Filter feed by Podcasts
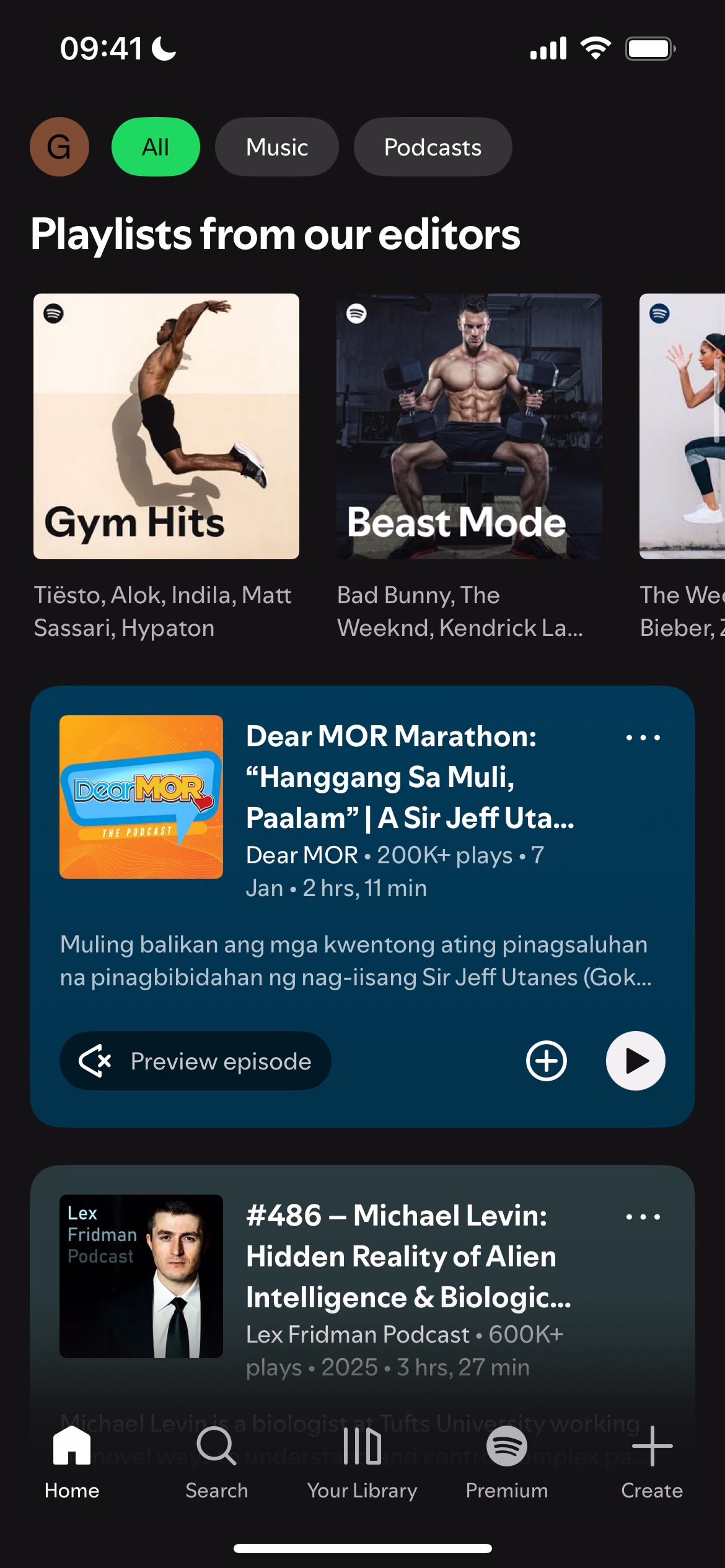Image resolution: width=725 pixels, height=1568 pixels. [433, 147]
